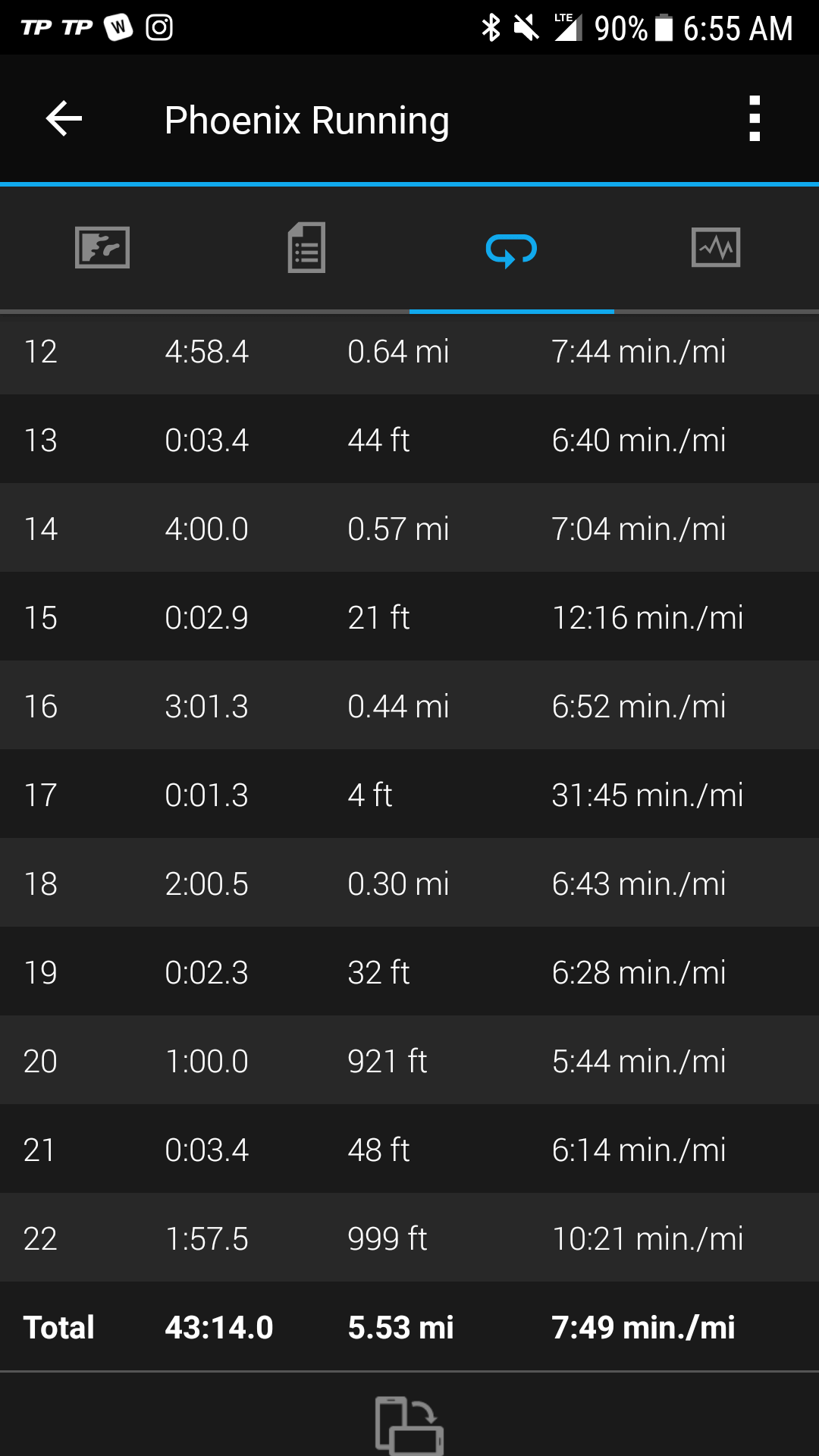Tap the rotate screen icon at bottom
Screen dimensions: 819x1456
pos(409,1425)
